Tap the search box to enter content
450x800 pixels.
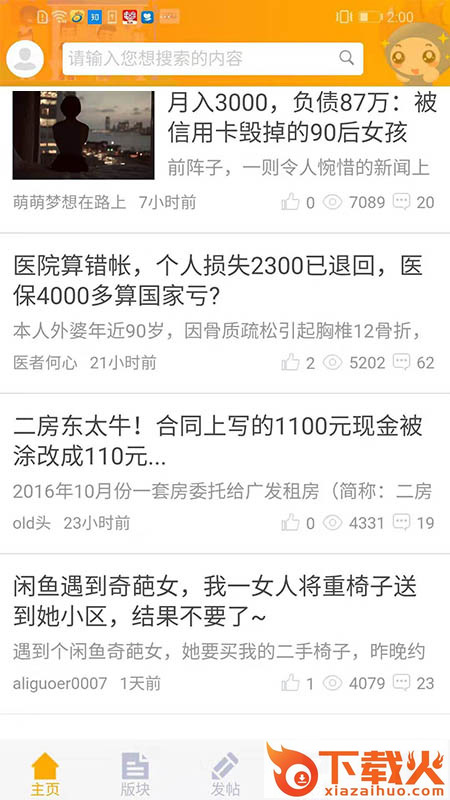[x=213, y=59]
